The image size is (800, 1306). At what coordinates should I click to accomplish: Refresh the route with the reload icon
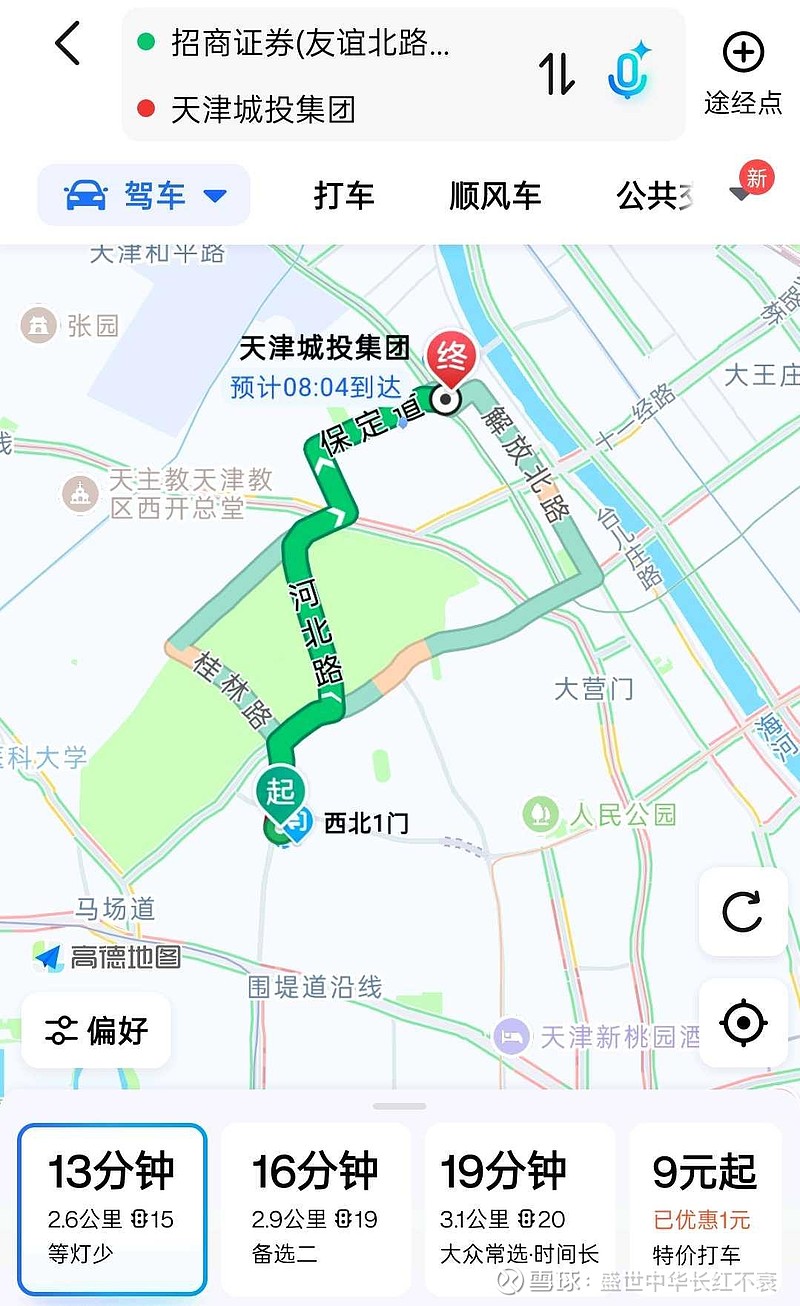point(742,911)
